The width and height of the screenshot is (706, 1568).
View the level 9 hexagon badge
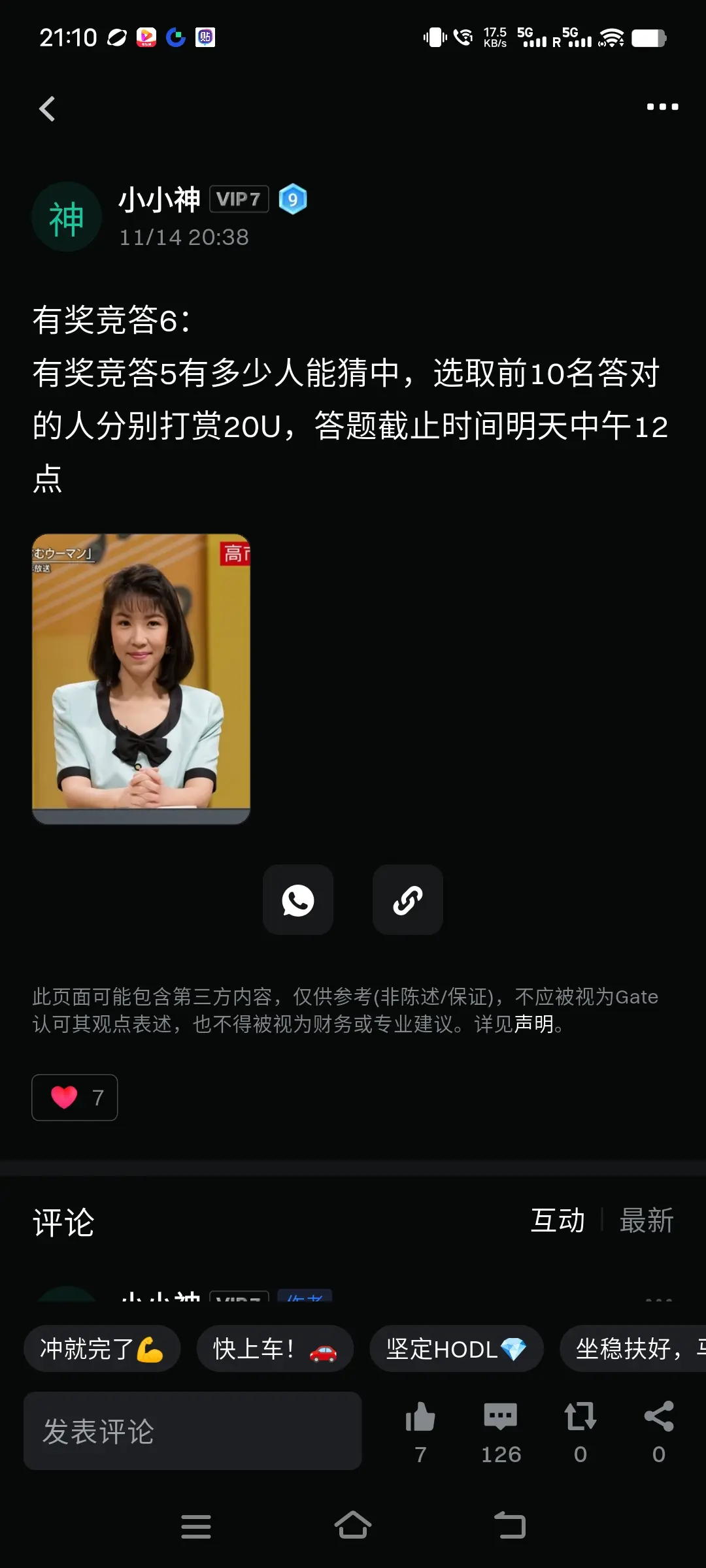(x=293, y=199)
